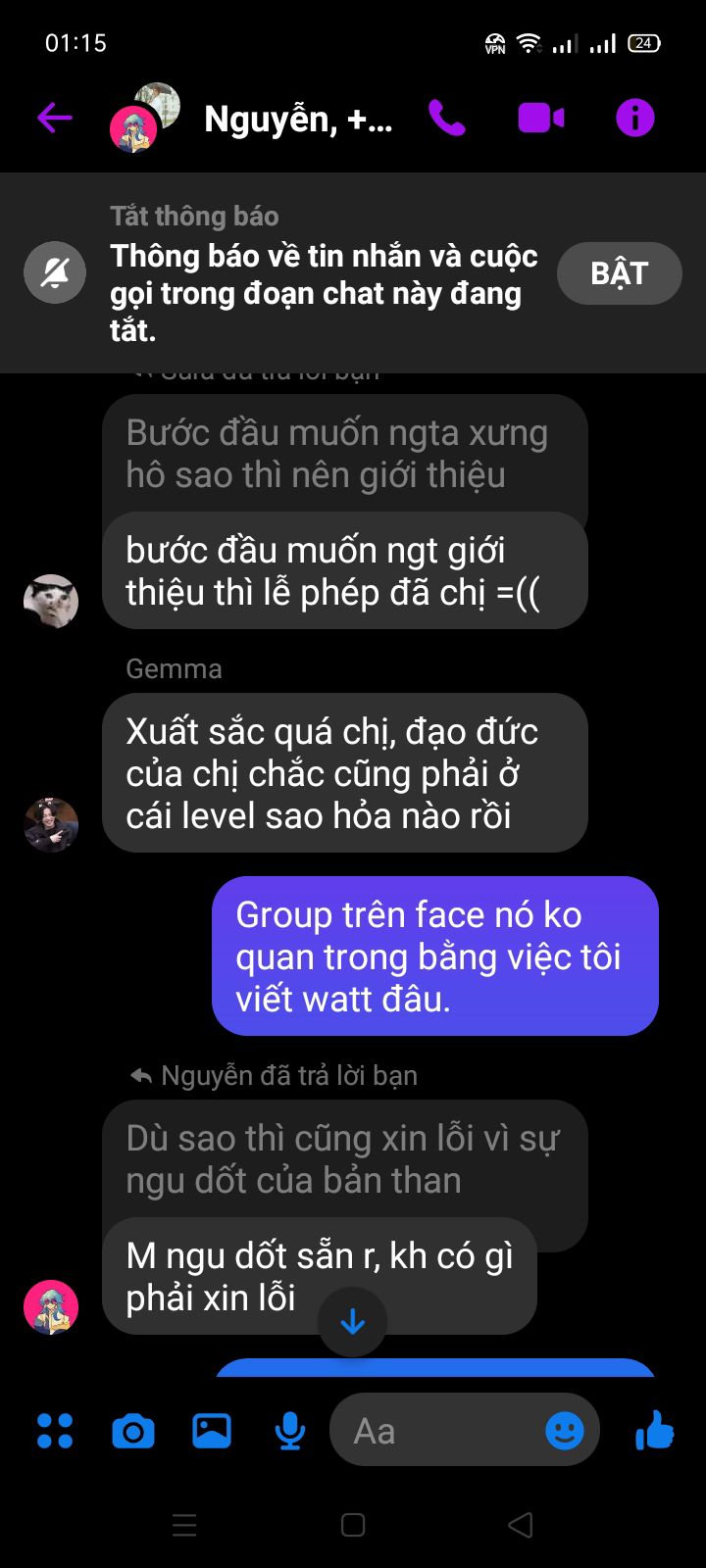
Task: Open conversation info
Action: point(634,119)
